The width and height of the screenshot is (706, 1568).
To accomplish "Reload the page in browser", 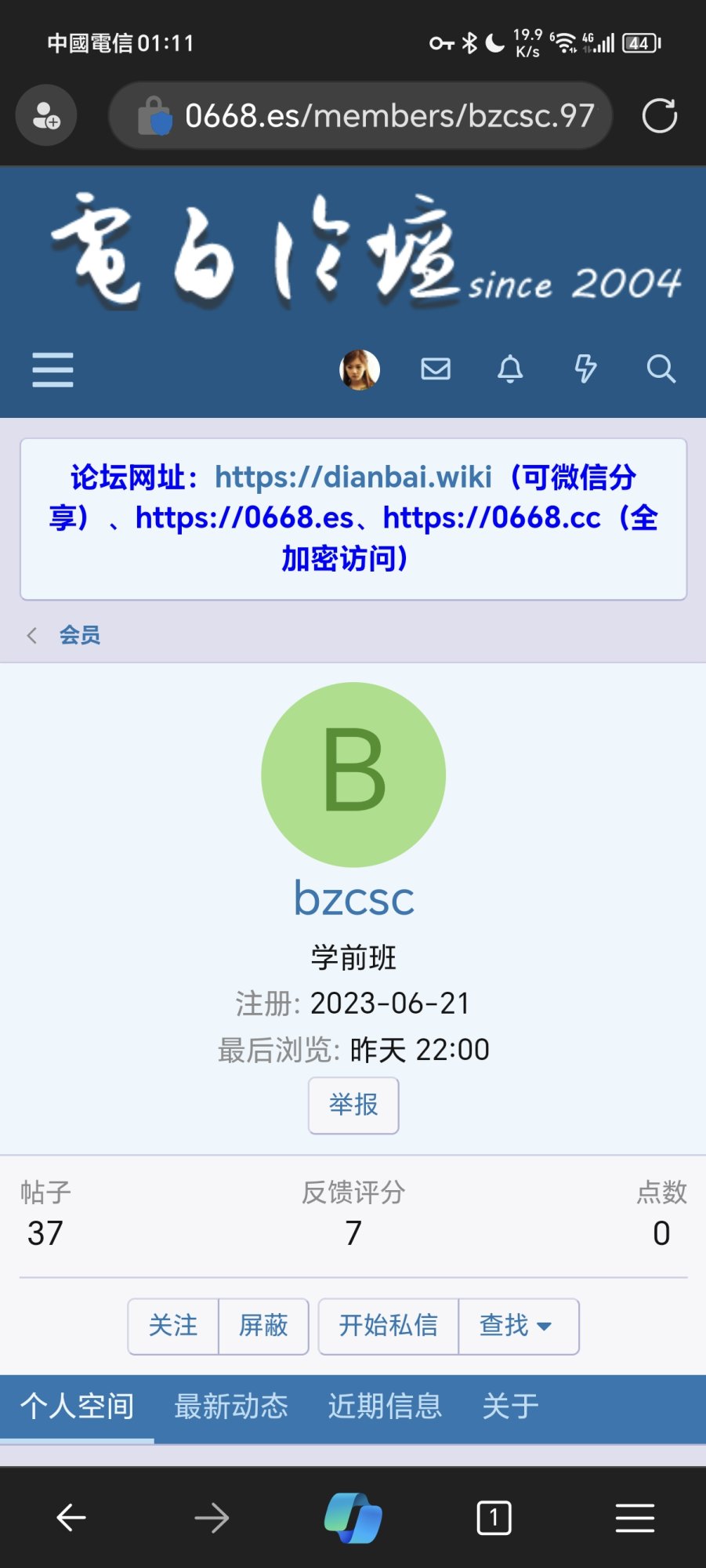I will (x=660, y=116).
